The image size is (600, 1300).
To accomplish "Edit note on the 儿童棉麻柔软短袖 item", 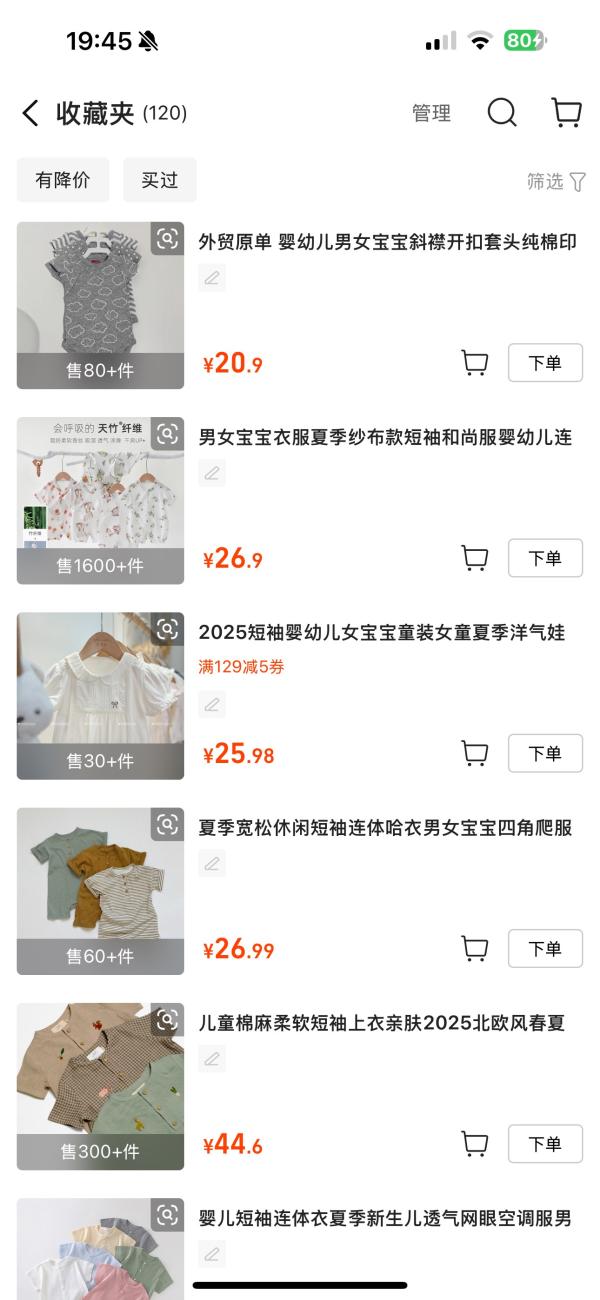I will point(212,1059).
